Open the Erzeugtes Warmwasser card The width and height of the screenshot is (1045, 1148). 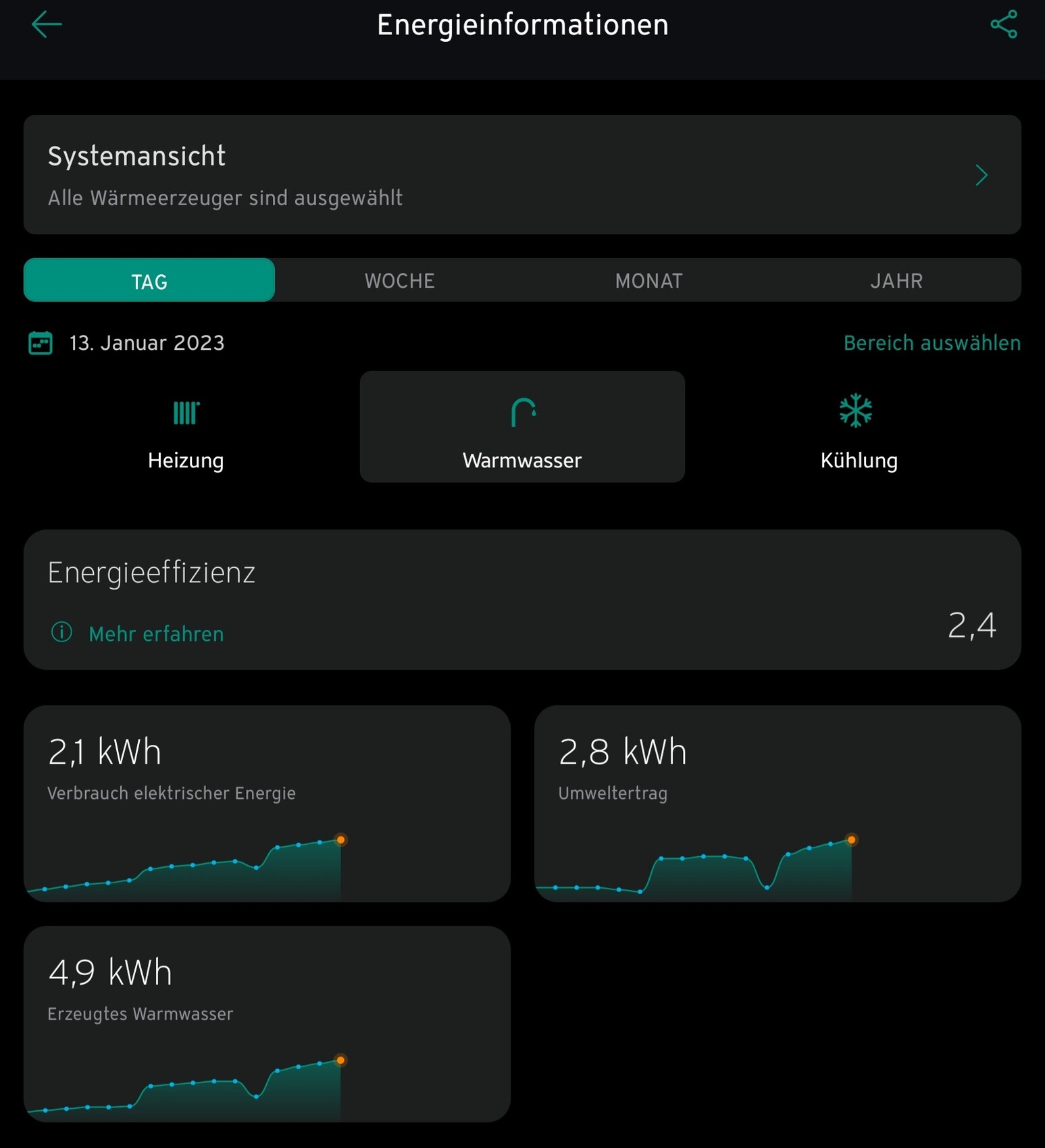click(267, 1024)
